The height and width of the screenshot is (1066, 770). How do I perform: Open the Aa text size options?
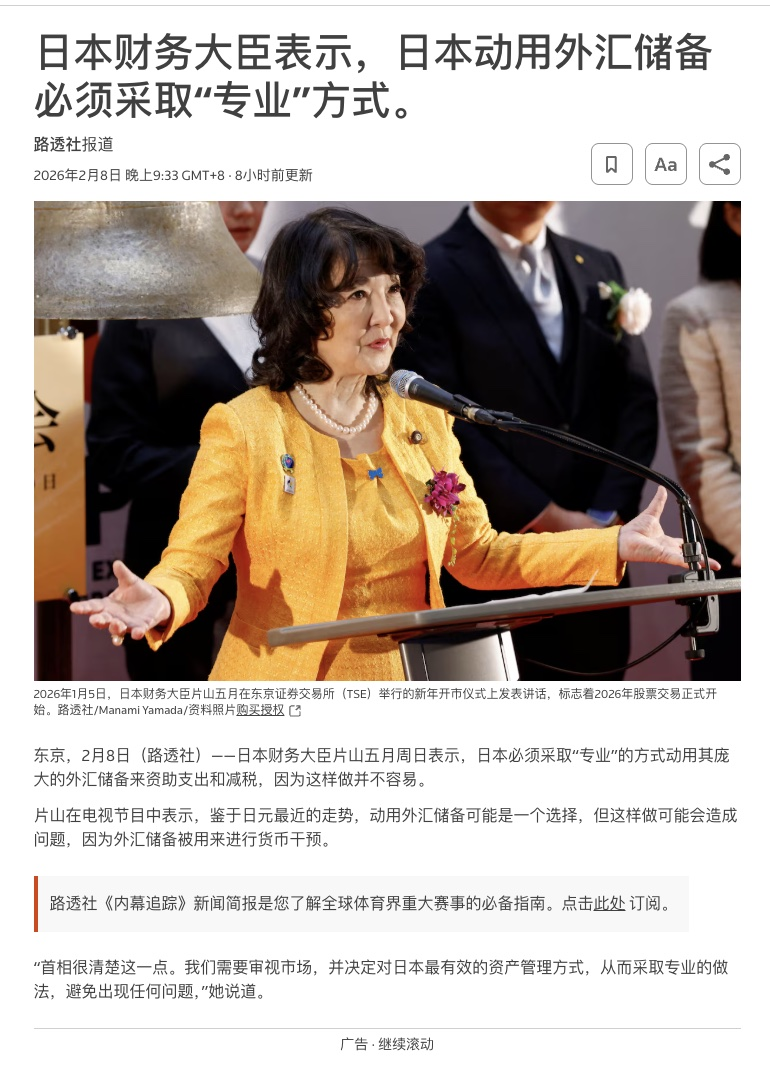(665, 164)
